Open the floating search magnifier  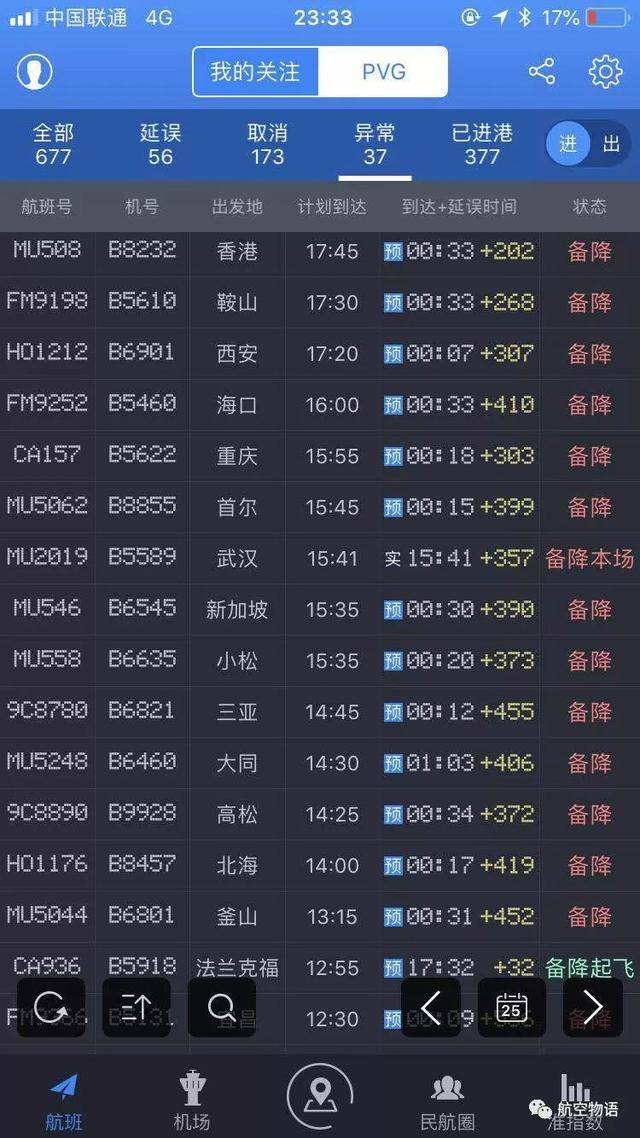(222, 1007)
